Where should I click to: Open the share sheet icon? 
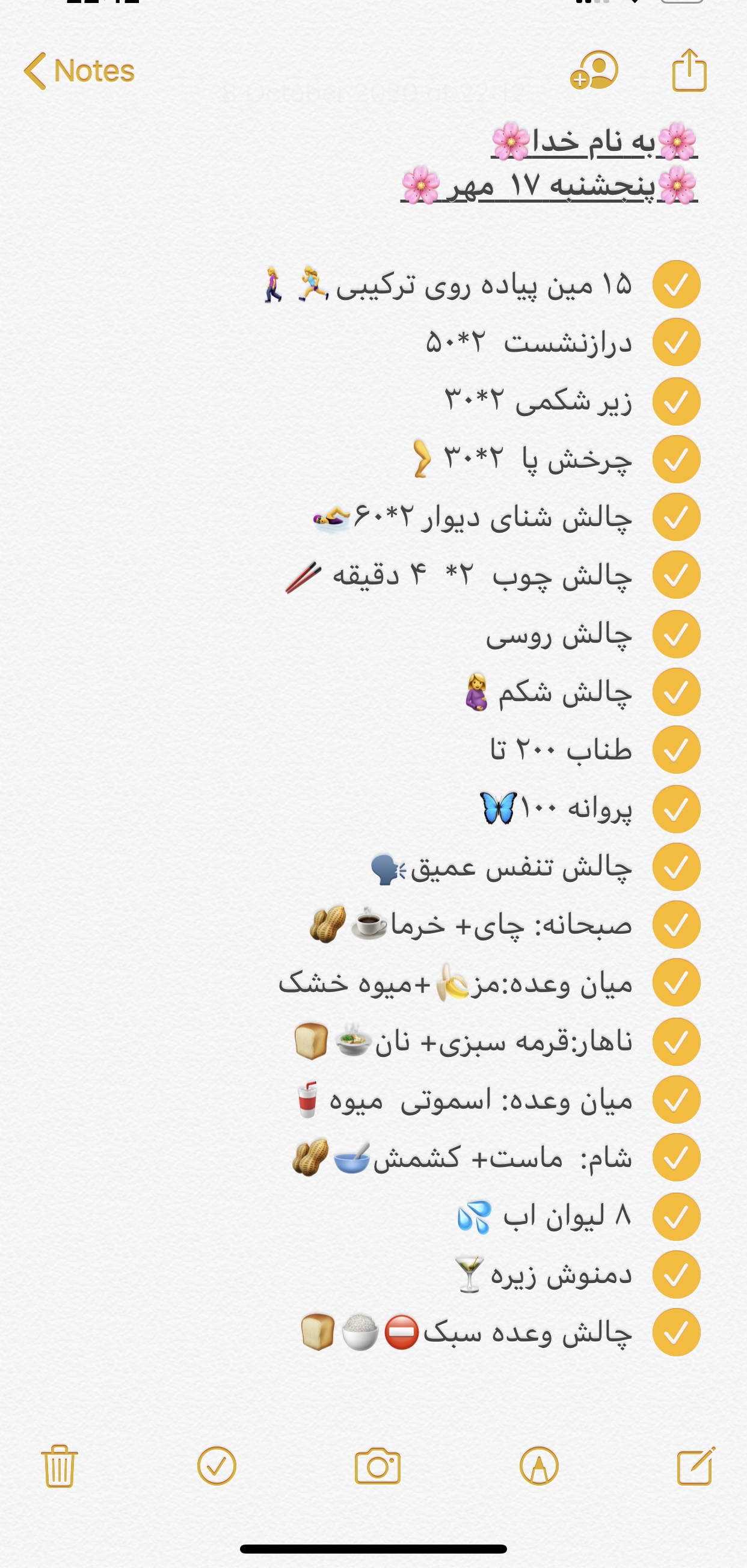point(689,70)
